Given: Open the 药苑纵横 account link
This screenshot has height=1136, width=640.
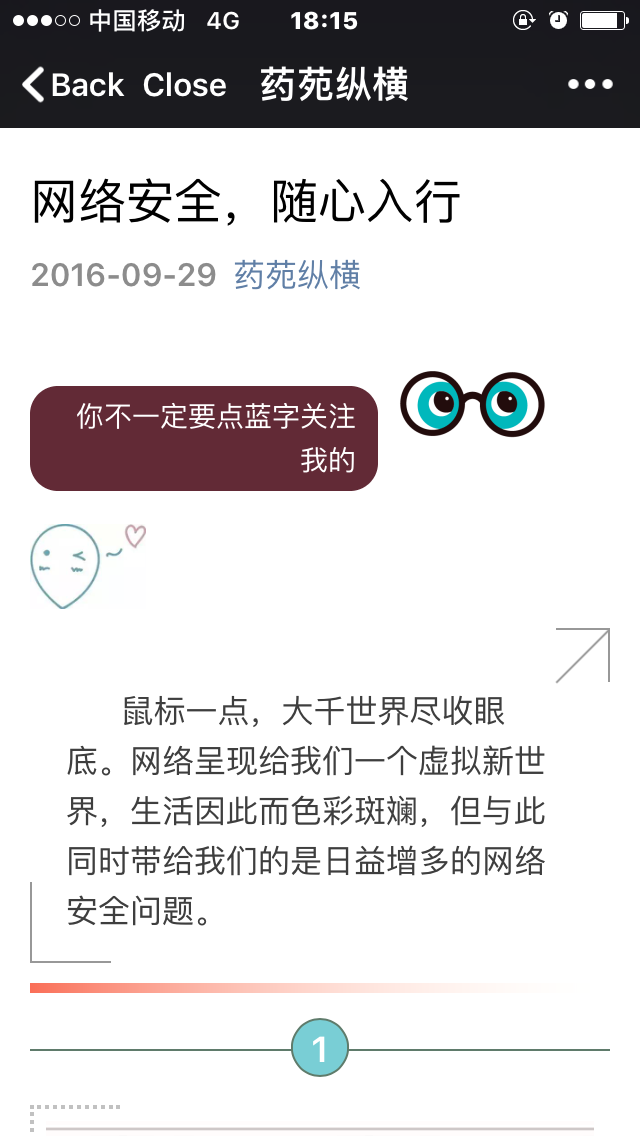Looking at the screenshot, I should (297, 275).
